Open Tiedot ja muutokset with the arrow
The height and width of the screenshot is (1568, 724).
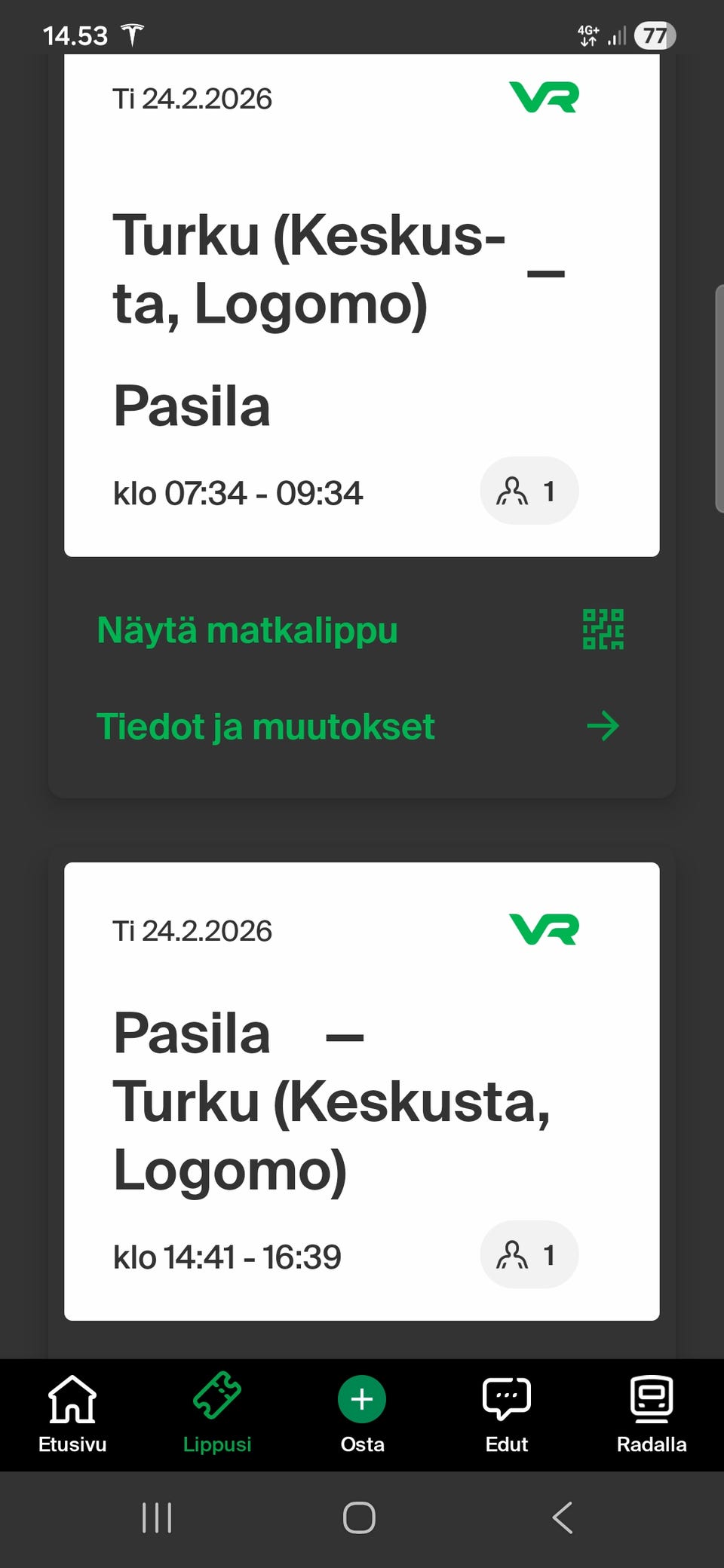(602, 725)
